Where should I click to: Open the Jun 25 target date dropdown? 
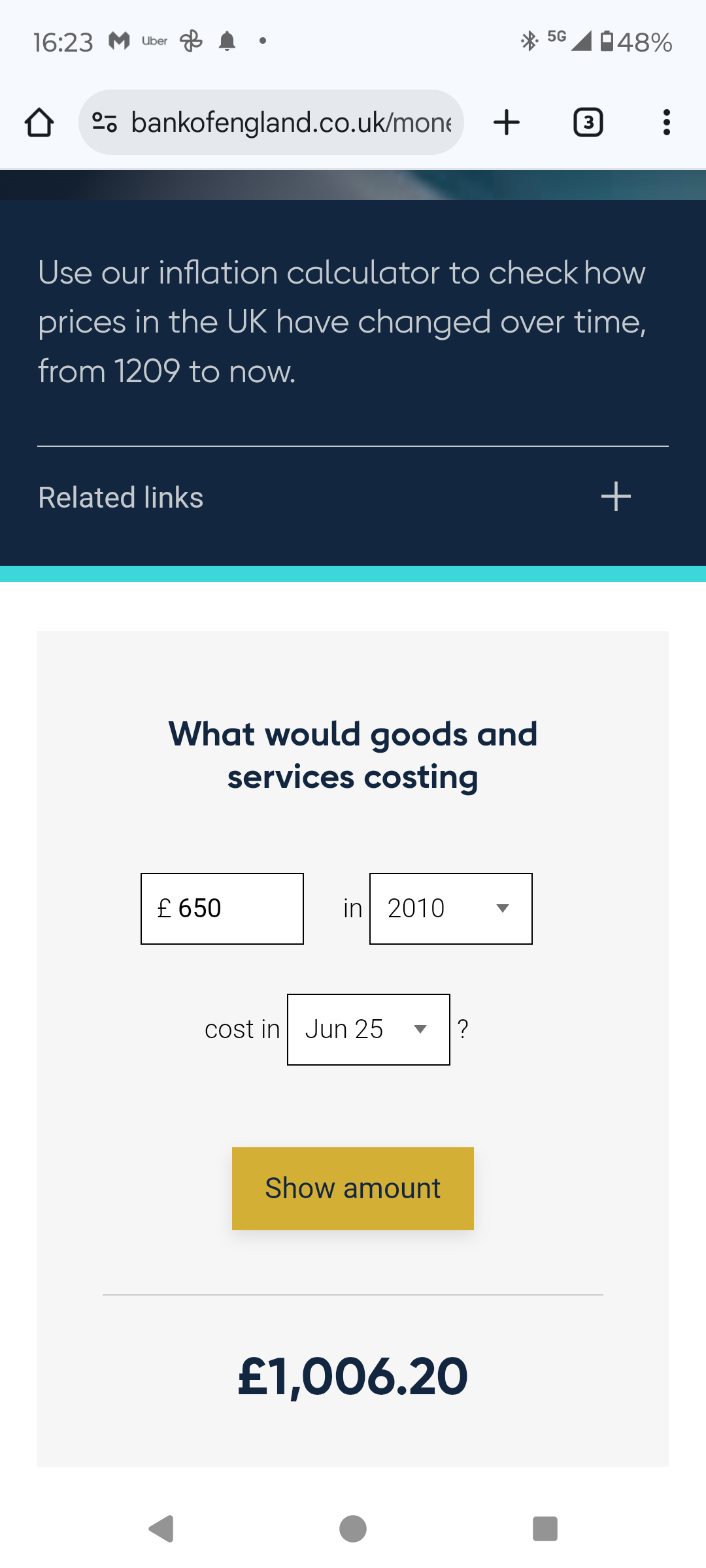(x=369, y=1030)
